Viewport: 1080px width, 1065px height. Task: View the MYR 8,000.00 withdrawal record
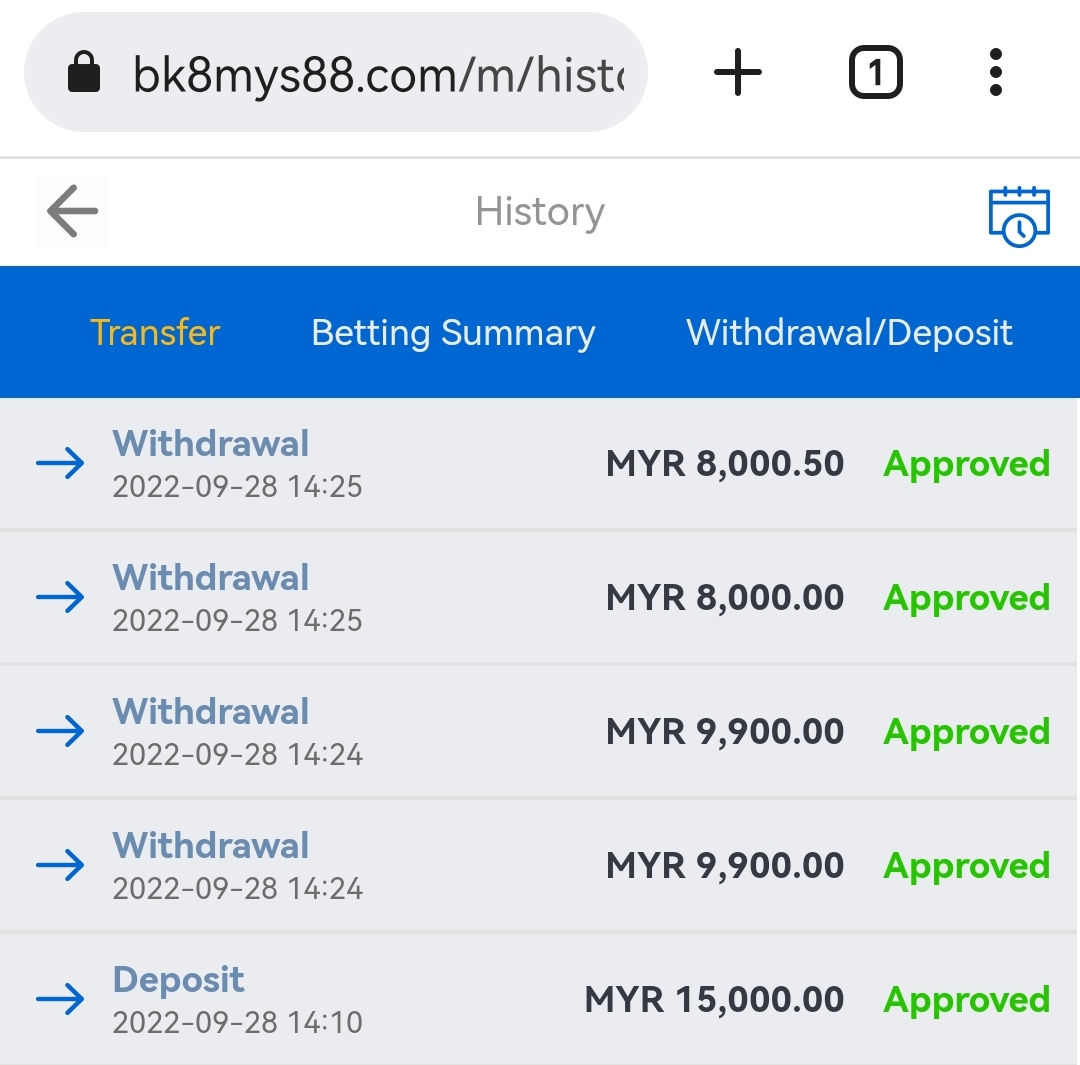[x=540, y=598]
